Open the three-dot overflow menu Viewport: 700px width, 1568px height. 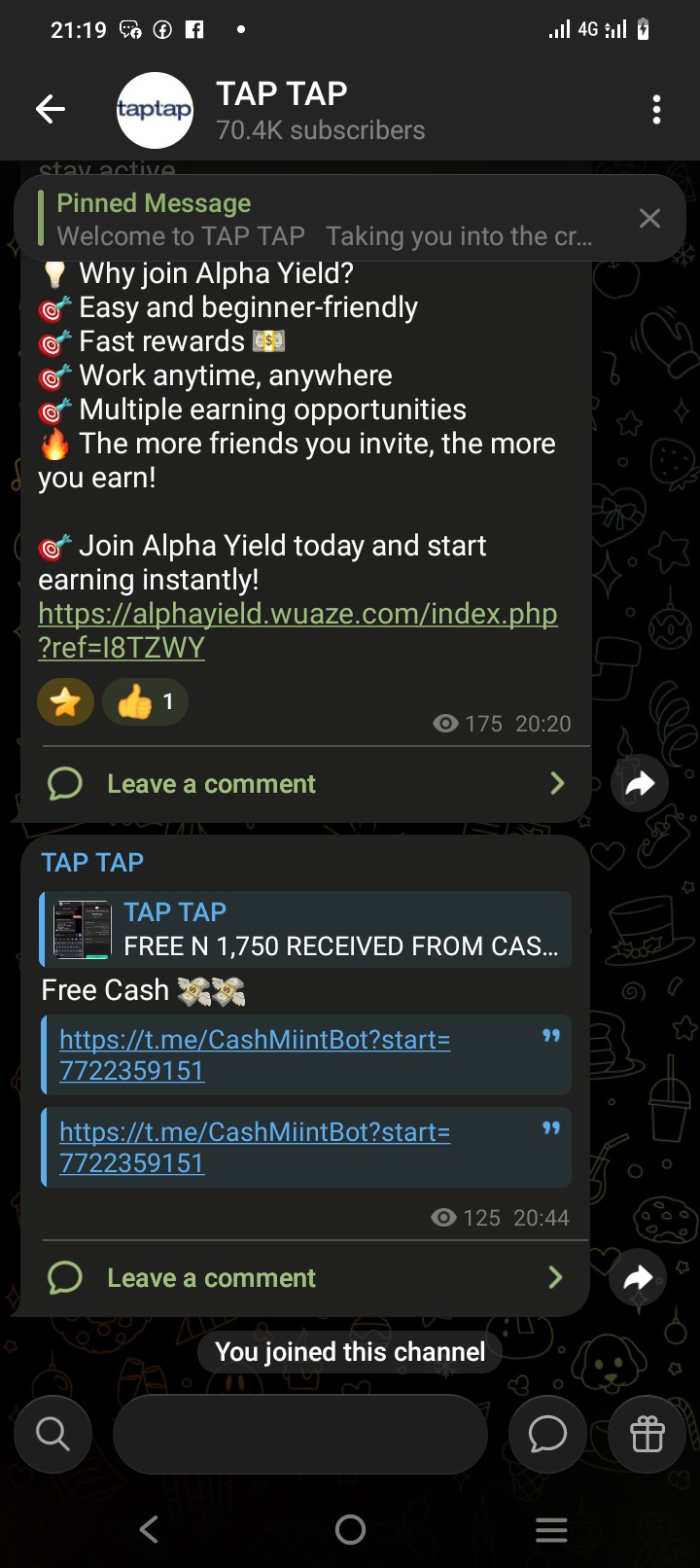coord(656,110)
